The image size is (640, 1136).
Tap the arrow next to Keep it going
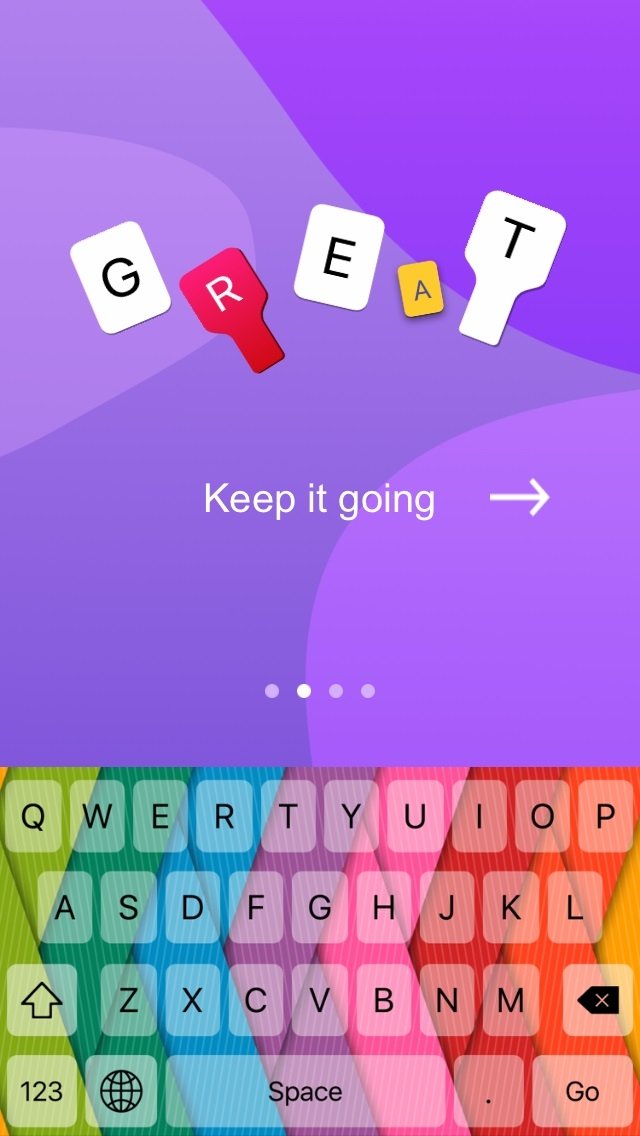[520, 498]
